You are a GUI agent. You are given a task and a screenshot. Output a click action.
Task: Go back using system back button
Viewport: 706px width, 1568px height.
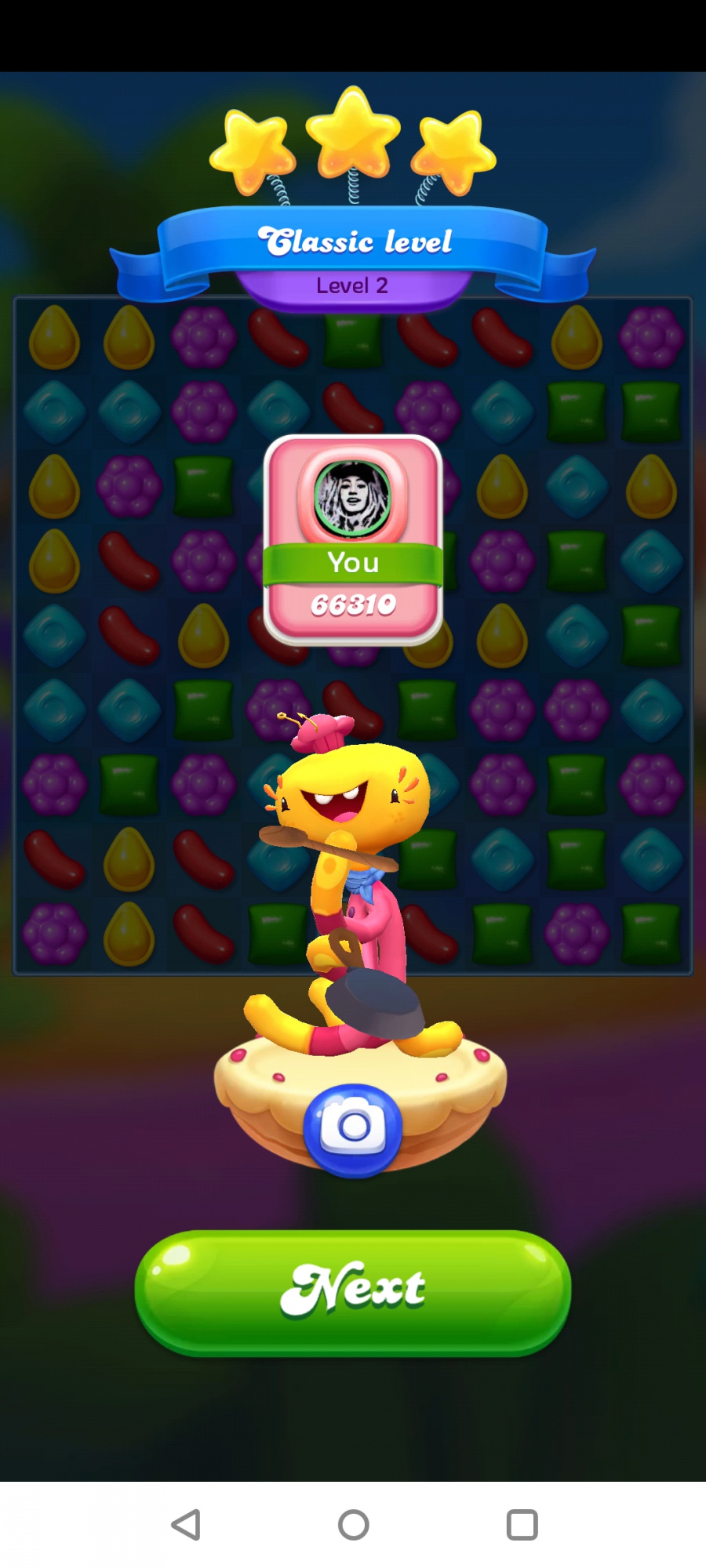coord(186,1525)
